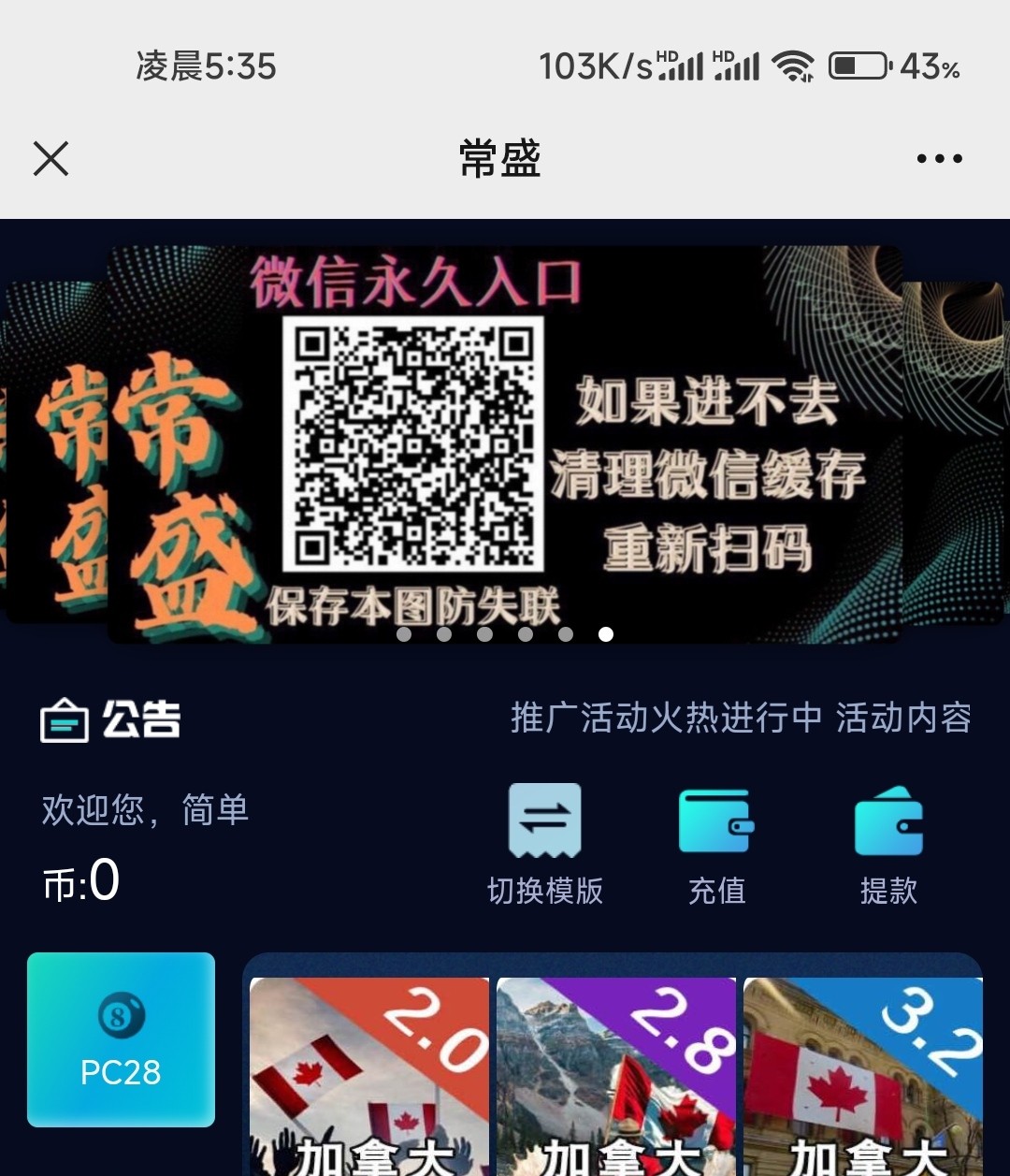Open 充值 to recharge
Image resolution: width=1010 pixels, height=1176 pixels.
click(x=716, y=844)
